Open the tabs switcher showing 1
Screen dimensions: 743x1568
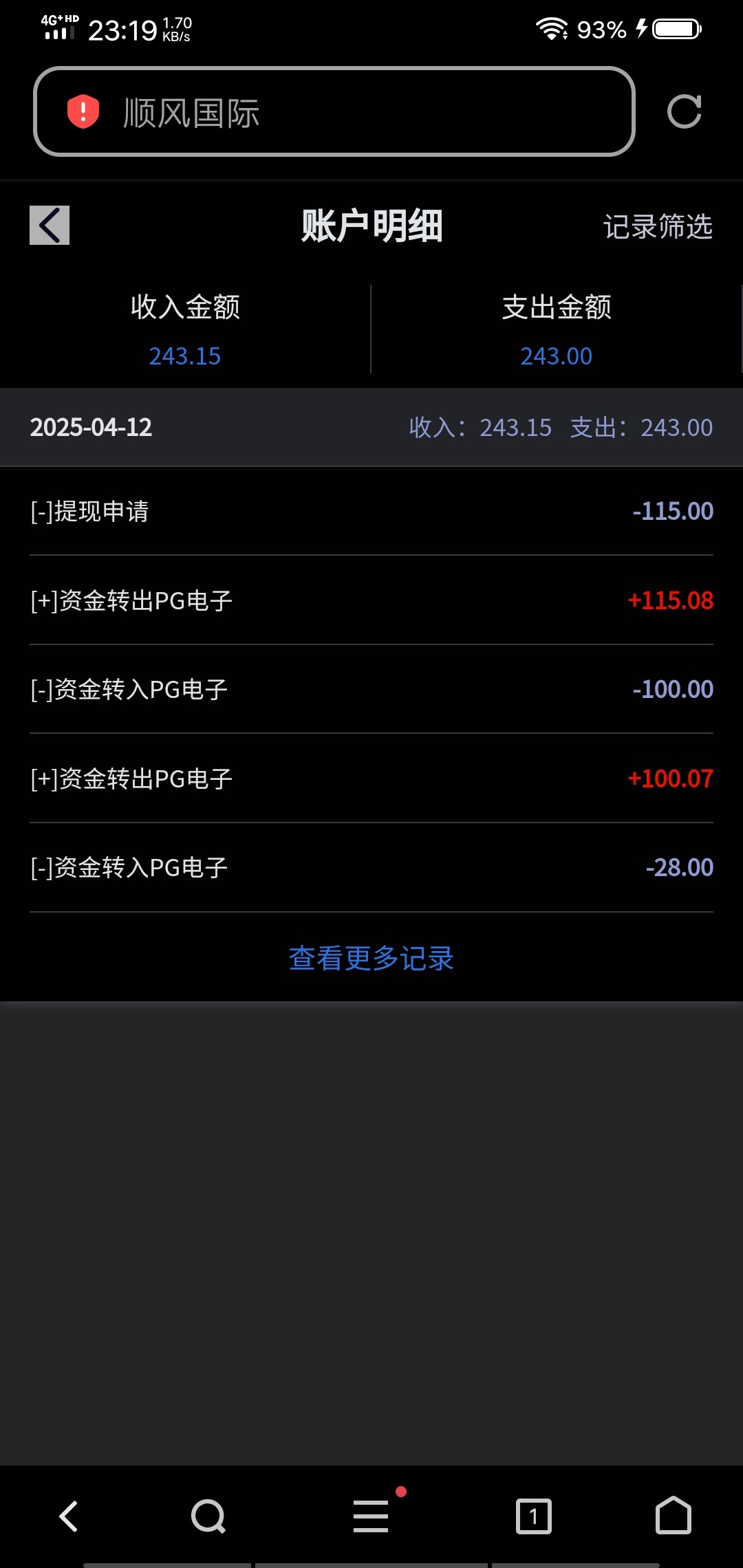(x=534, y=1516)
